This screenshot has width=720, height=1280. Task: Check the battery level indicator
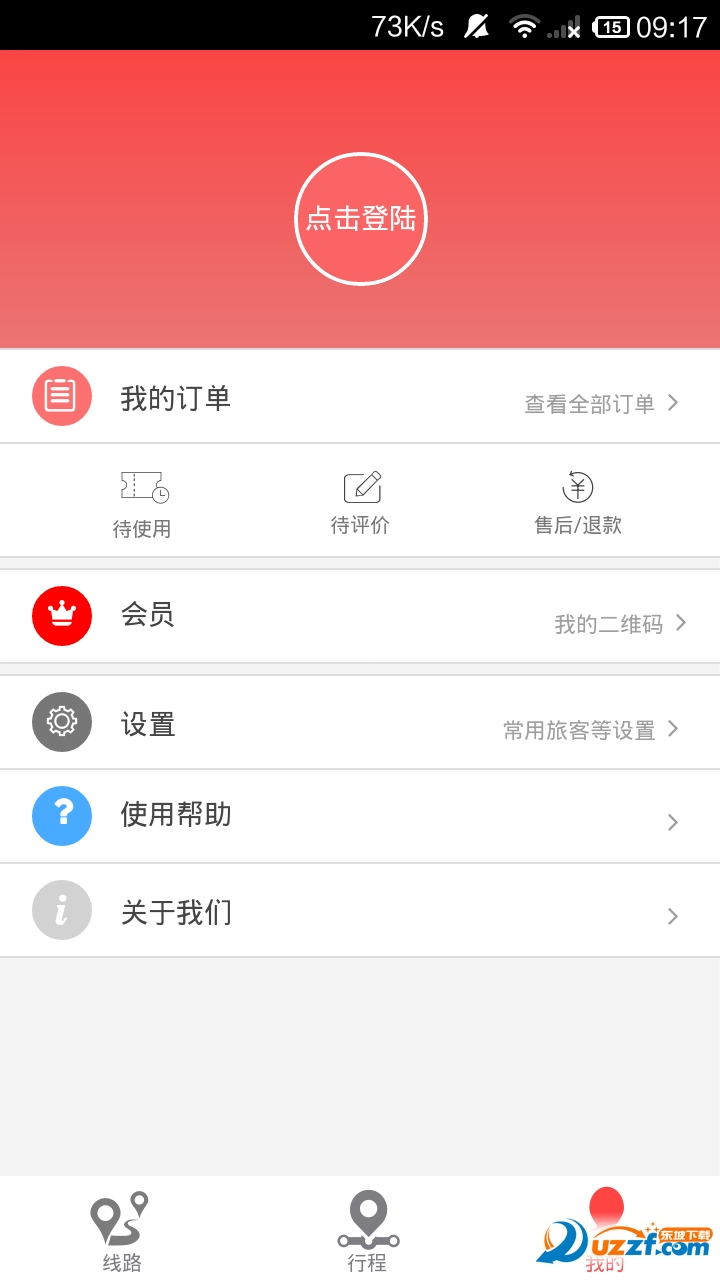pos(612,27)
